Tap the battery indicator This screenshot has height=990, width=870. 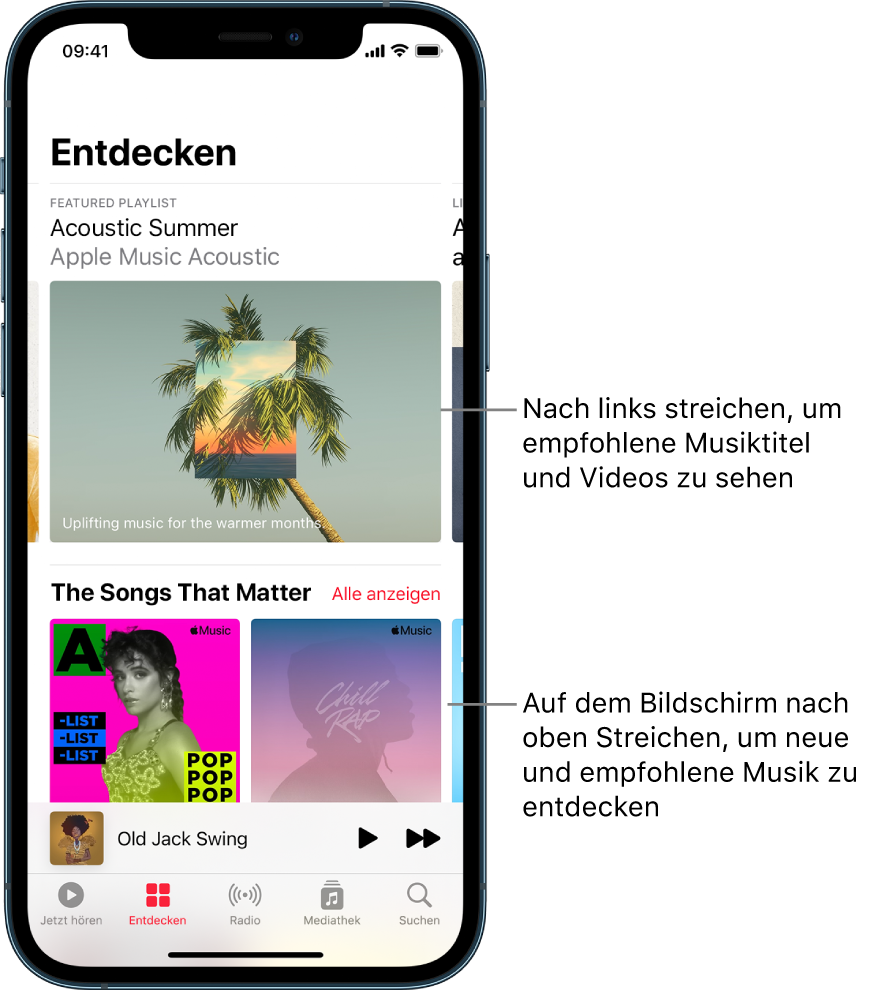click(430, 48)
